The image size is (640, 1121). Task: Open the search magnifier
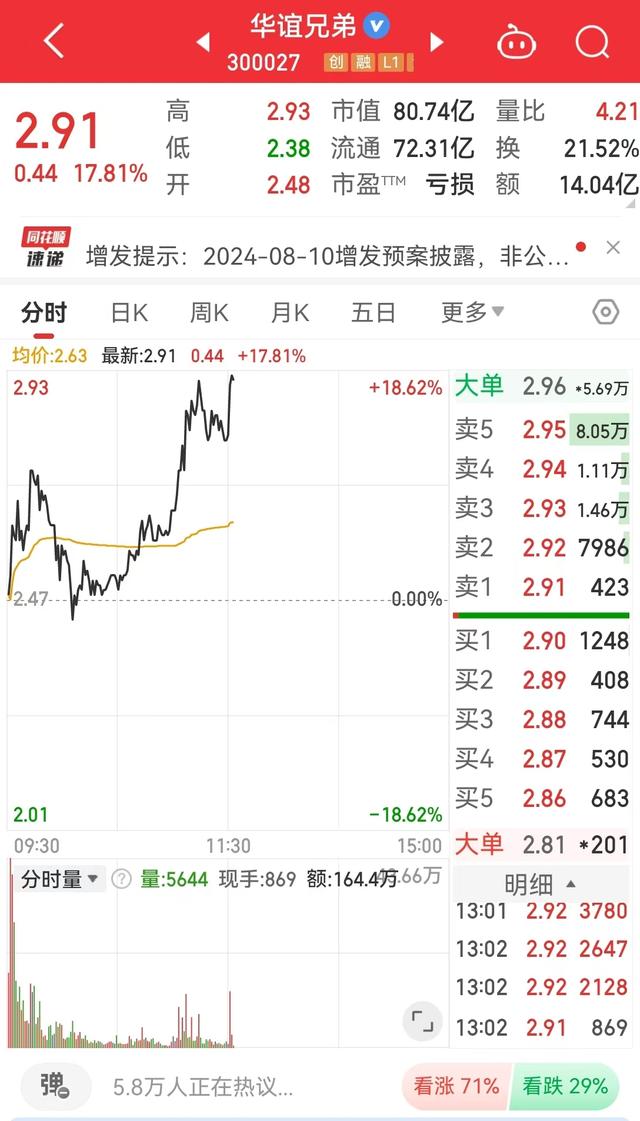[592, 42]
